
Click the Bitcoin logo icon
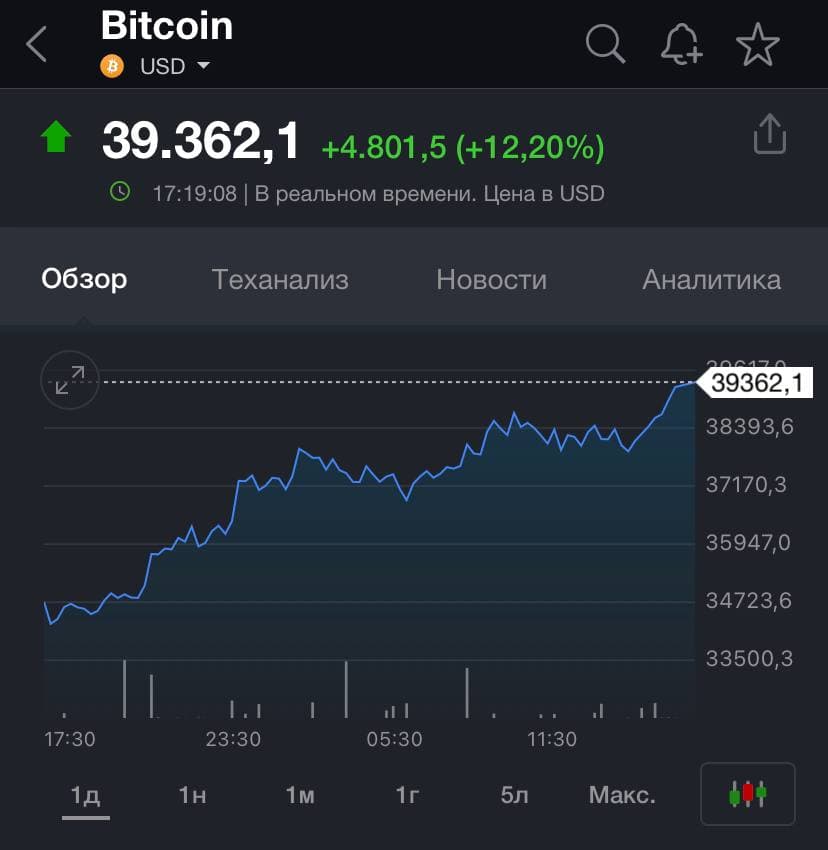pos(112,66)
